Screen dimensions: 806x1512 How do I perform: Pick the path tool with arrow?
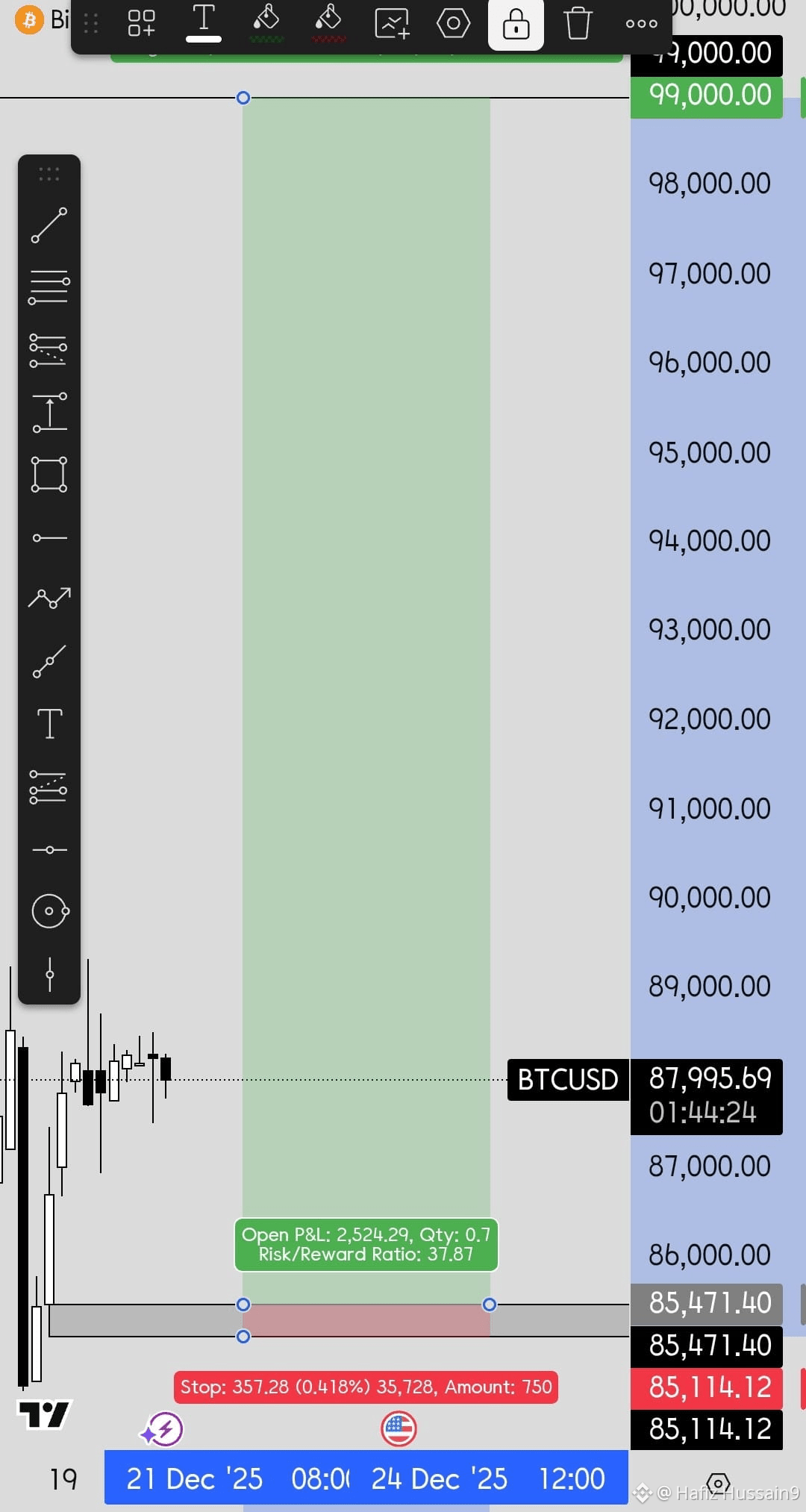pos(49,599)
